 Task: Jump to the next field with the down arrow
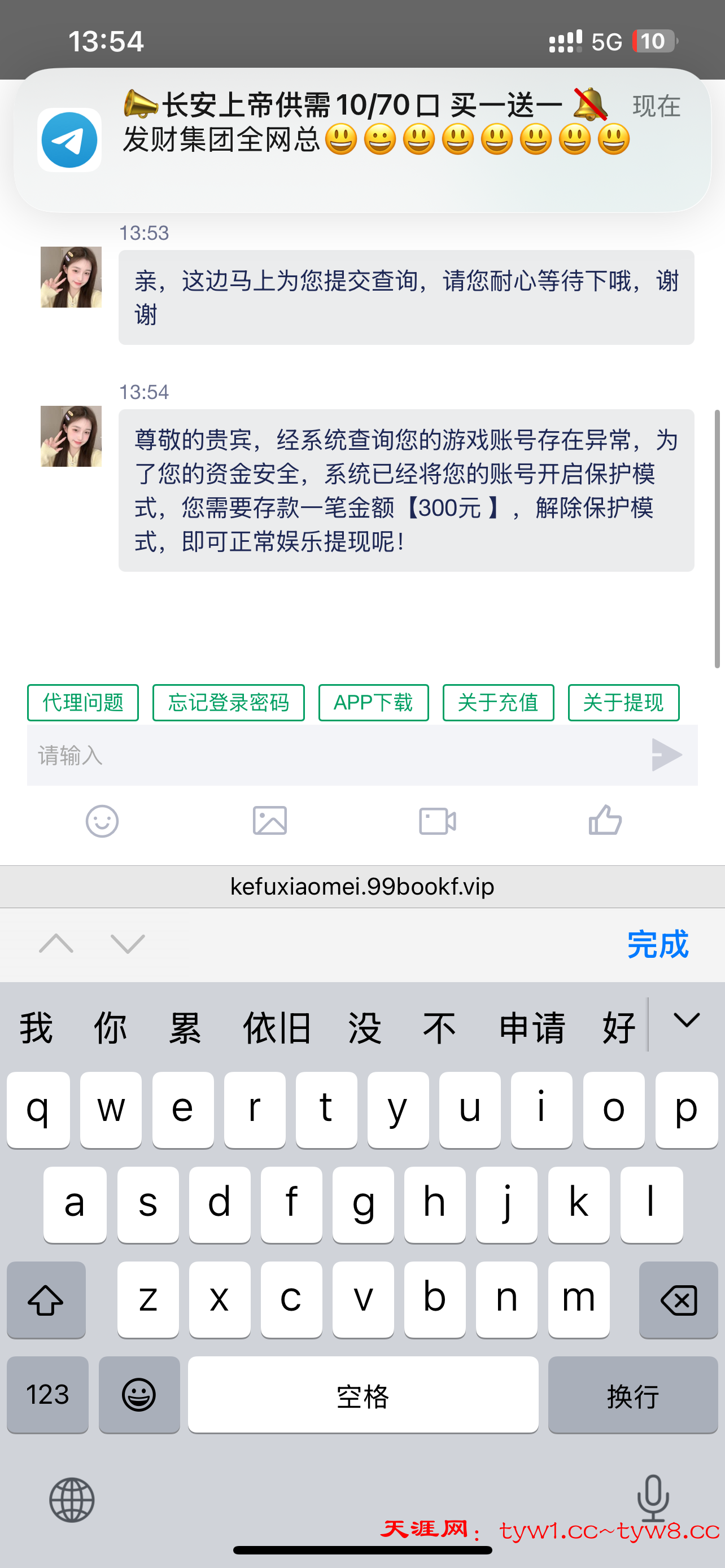pyautogui.click(x=128, y=944)
